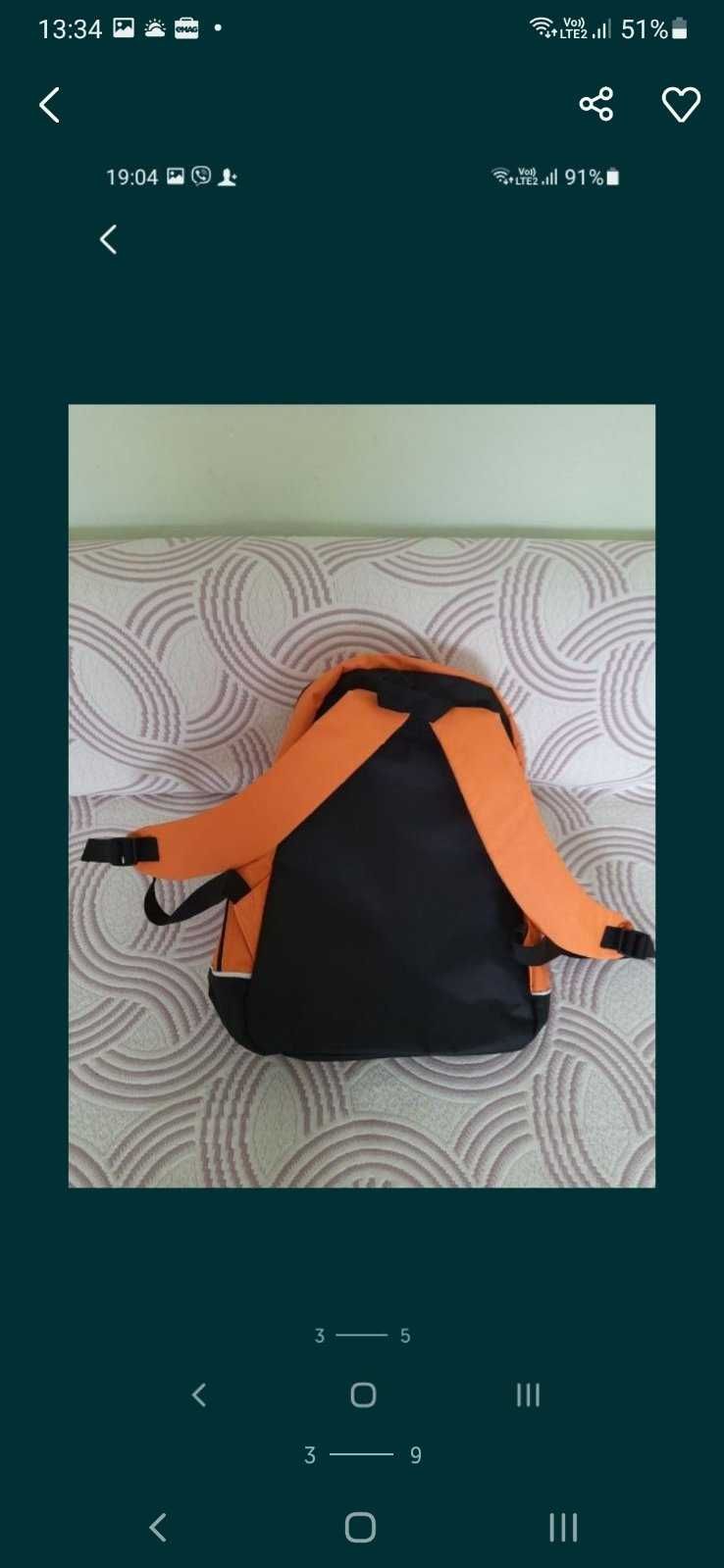The image size is (724, 1568).
Task: Open recent apps from navigation bar
Action: click(563, 1527)
